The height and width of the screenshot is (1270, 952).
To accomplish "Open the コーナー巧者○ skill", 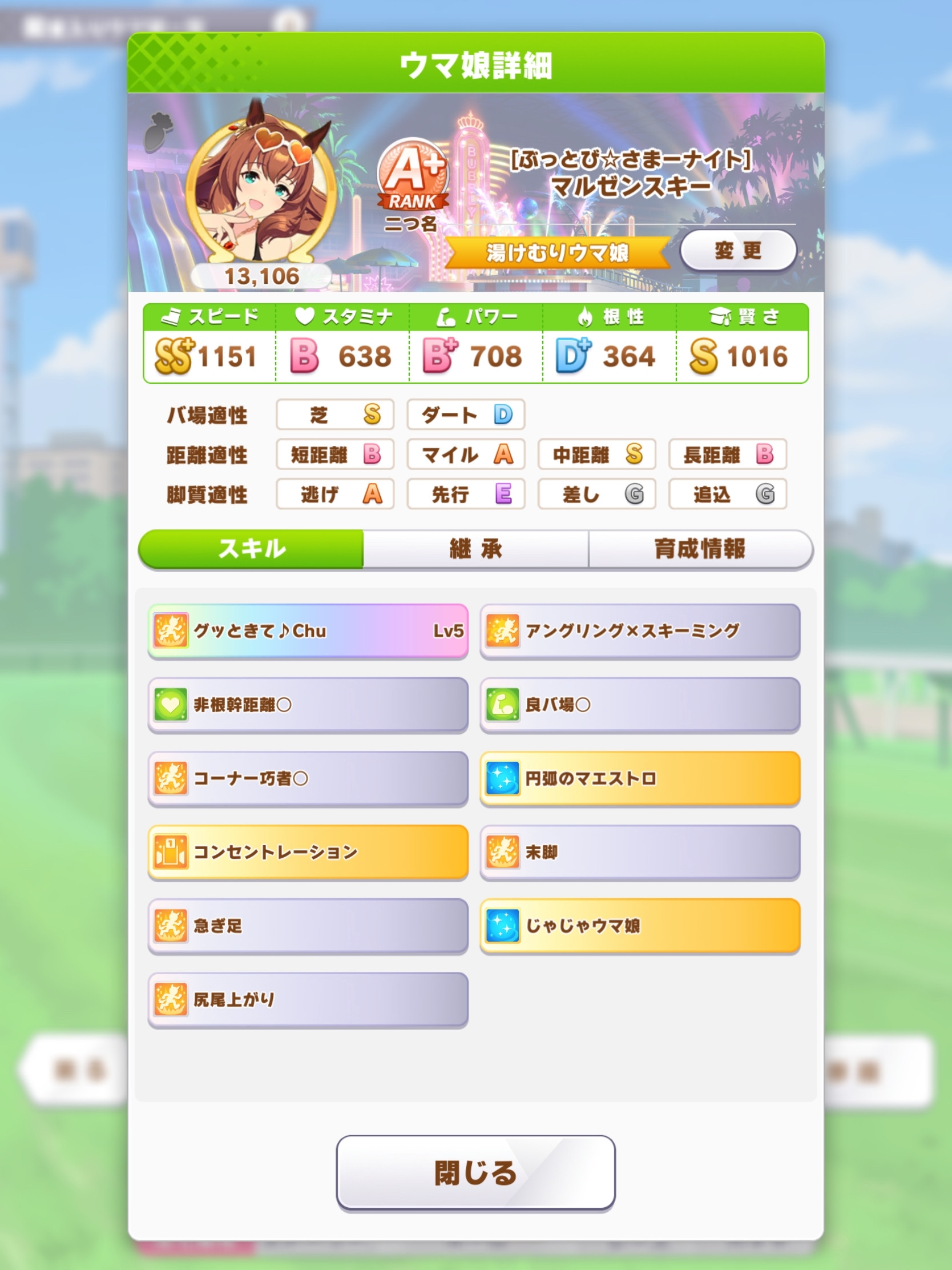I will coord(308,778).
